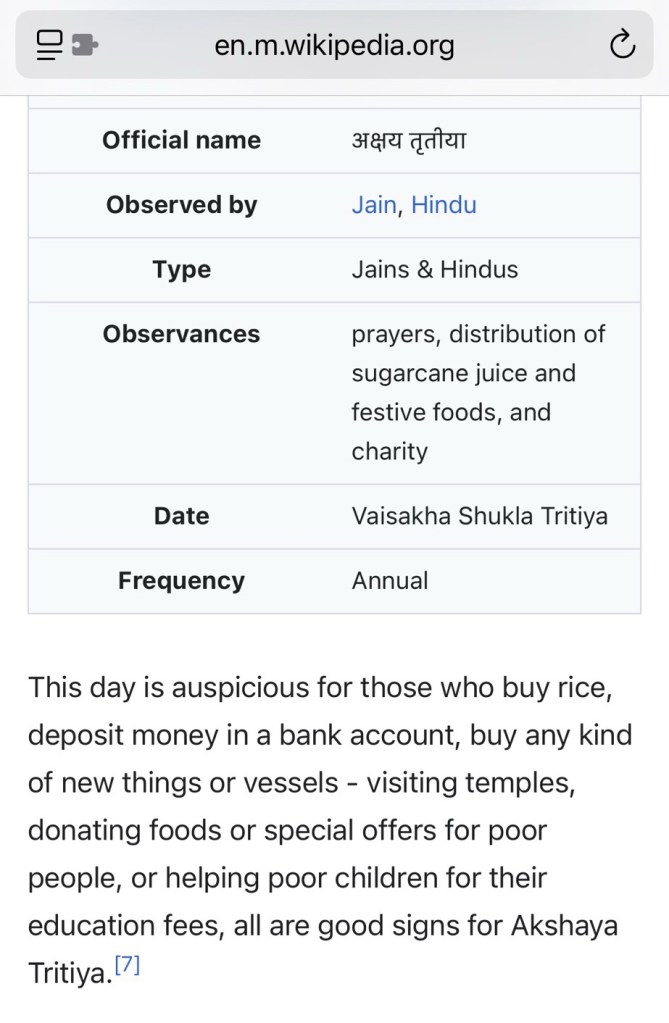Open citation reference 7

tap(127, 966)
